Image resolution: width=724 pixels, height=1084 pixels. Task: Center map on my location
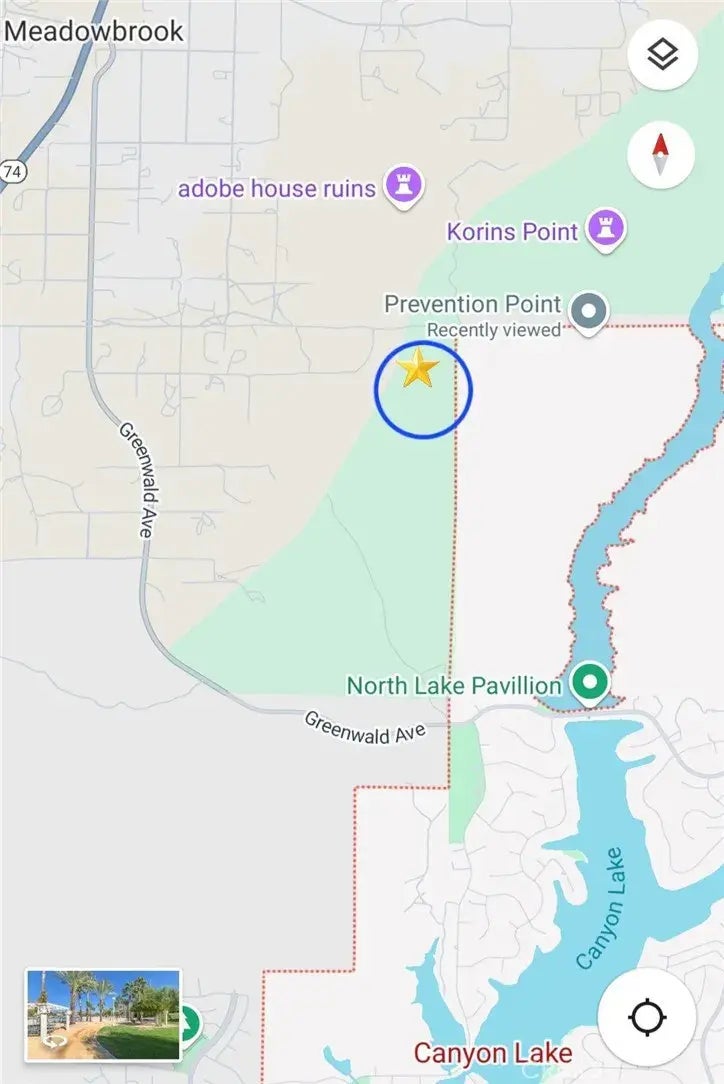[x=647, y=1018]
